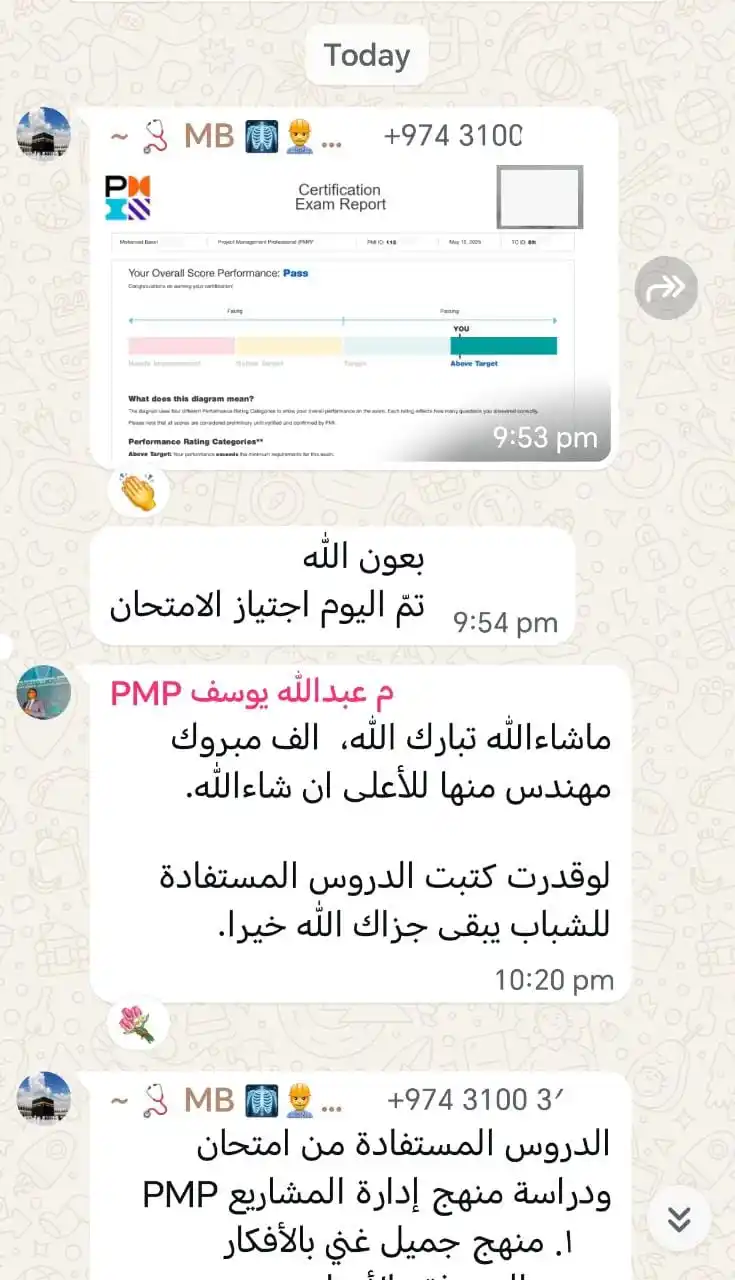
Task: Jump to the latest messages
Action: click(679, 1219)
